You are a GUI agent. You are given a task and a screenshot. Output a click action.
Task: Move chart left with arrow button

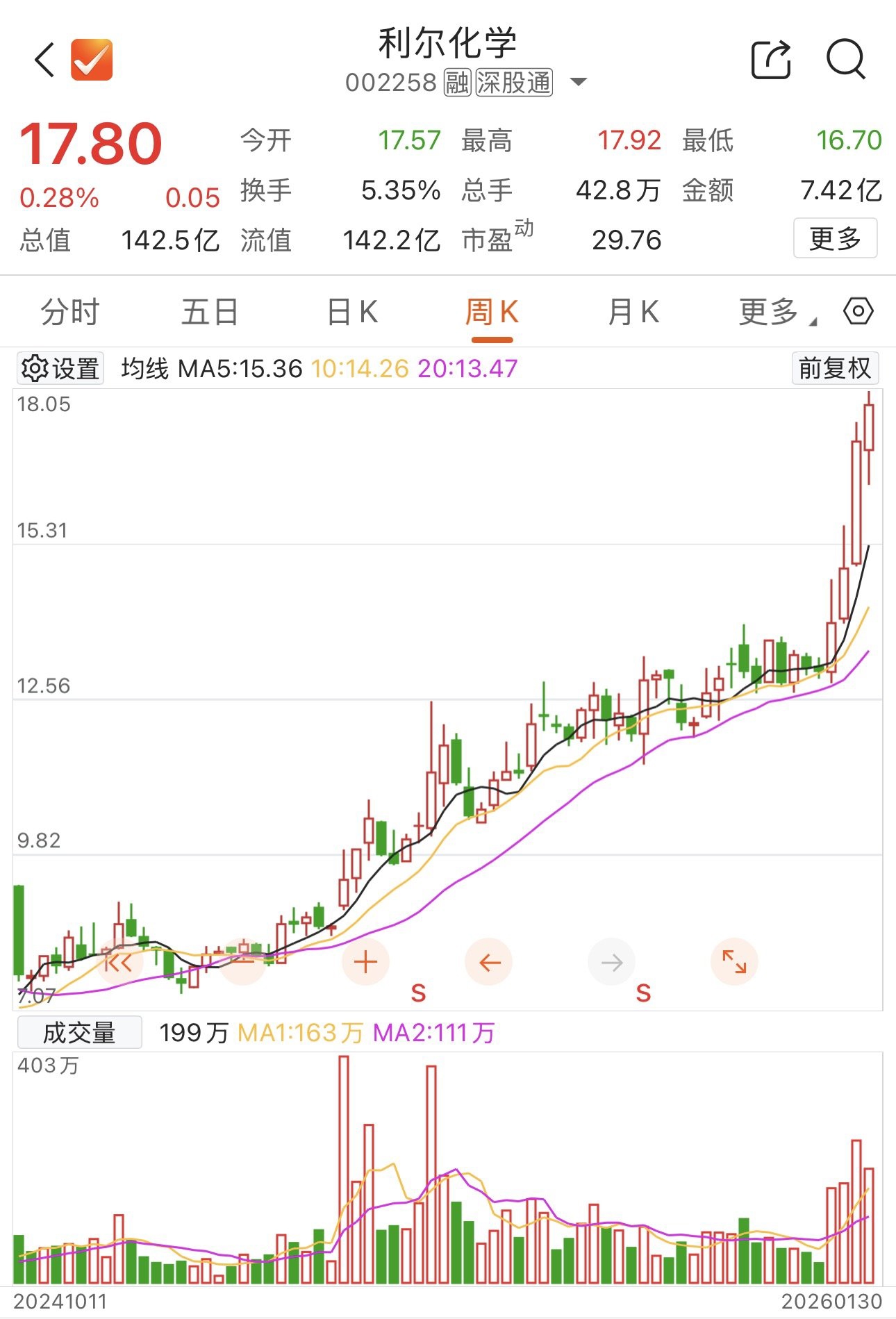point(489,962)
